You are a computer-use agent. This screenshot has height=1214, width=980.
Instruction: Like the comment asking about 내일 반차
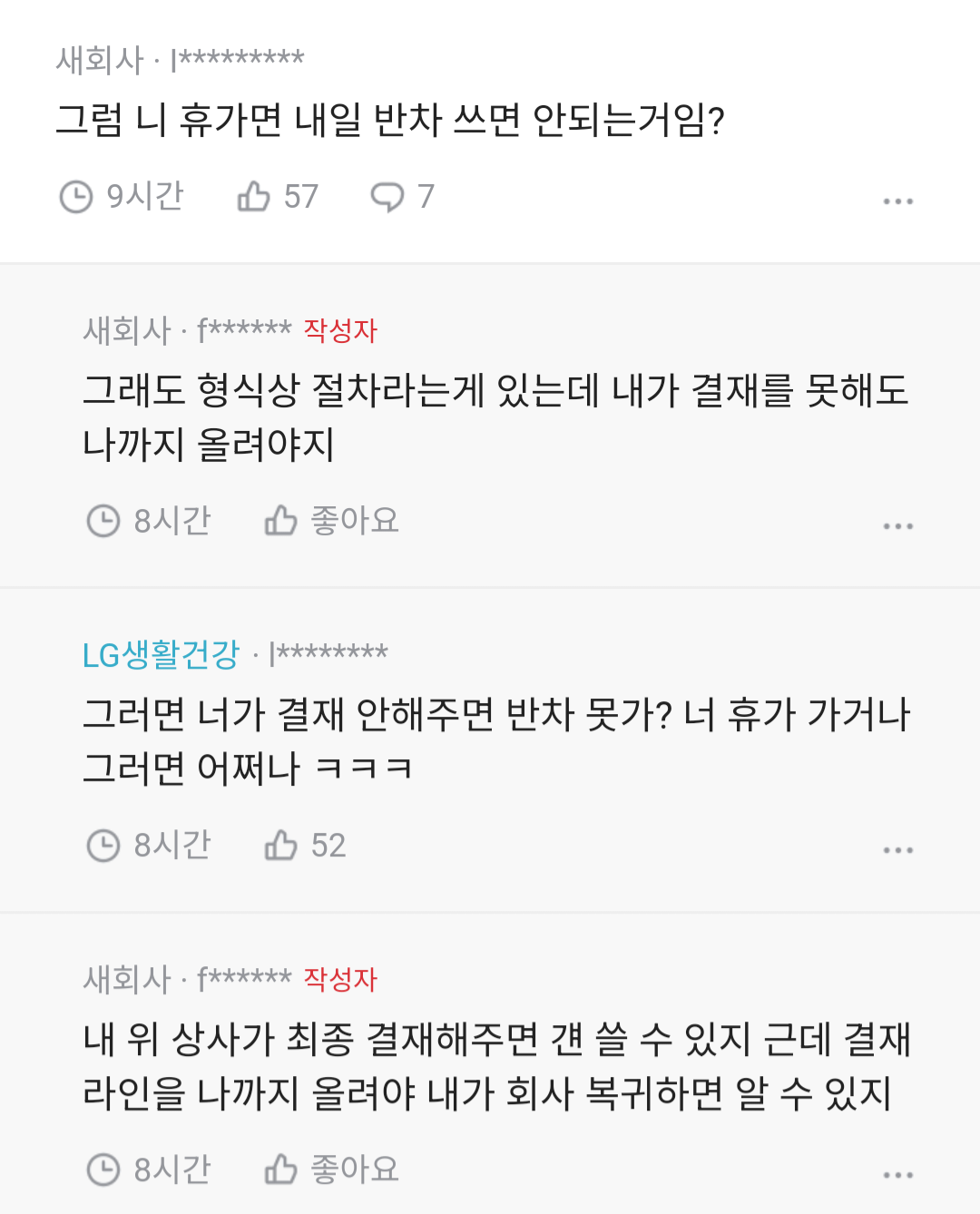point(255,196)
